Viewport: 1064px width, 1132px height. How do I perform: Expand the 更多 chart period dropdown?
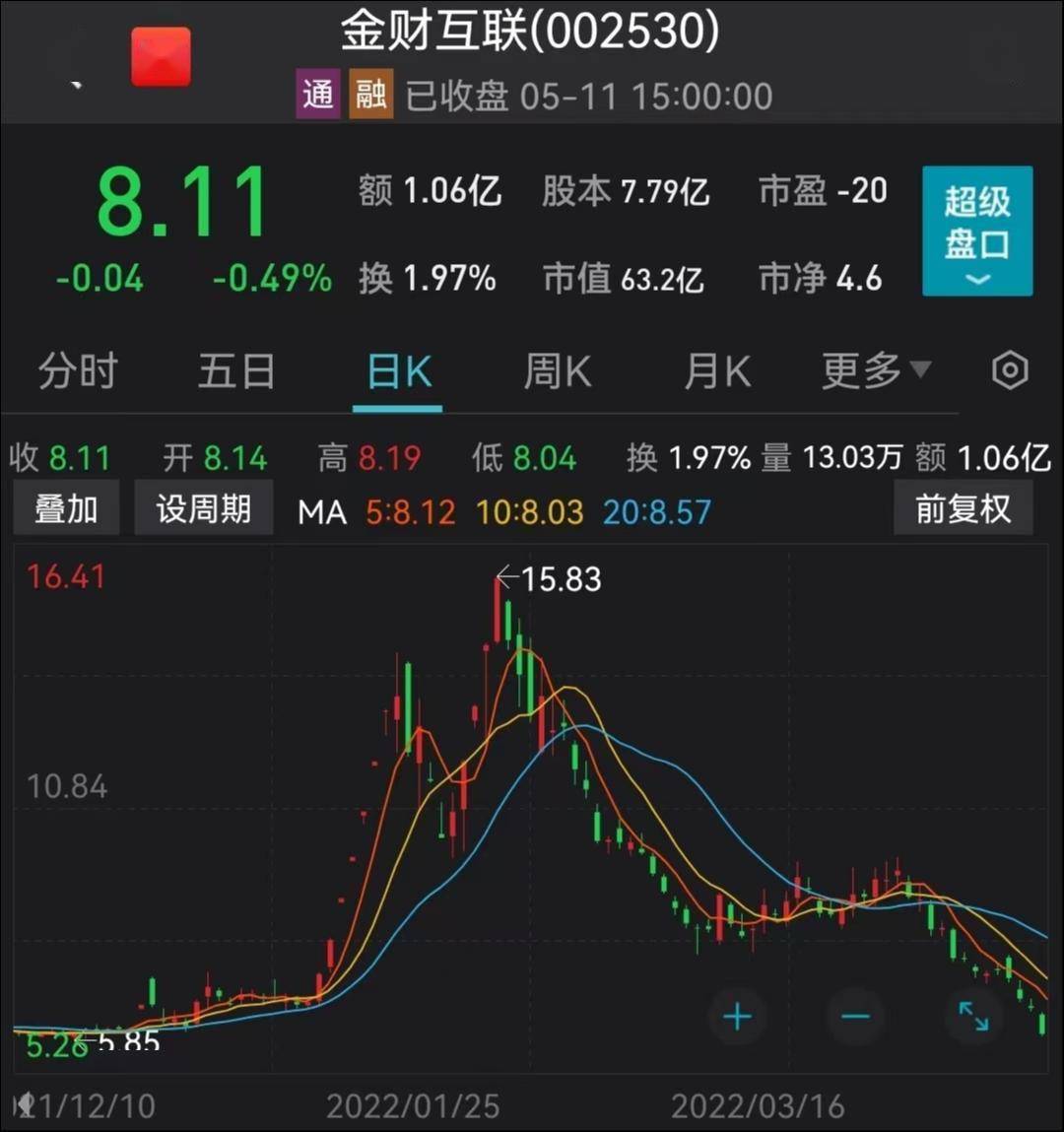coord(876,370)
